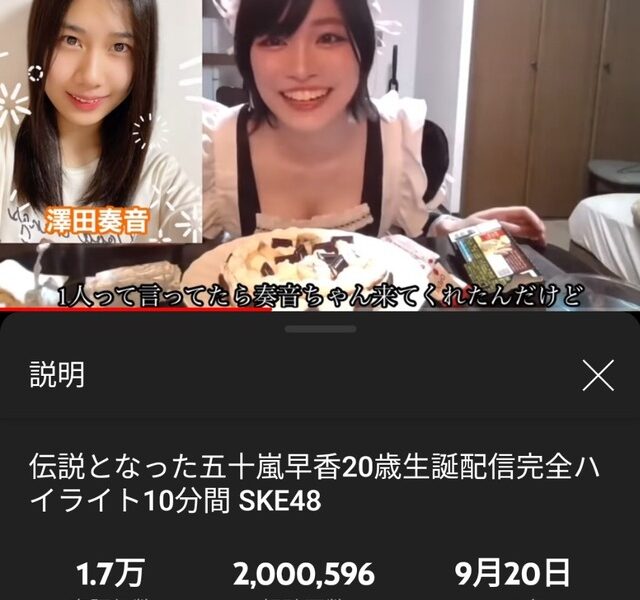
Task: Tap the description panel's drag handle
Action: tap(319, 328)
